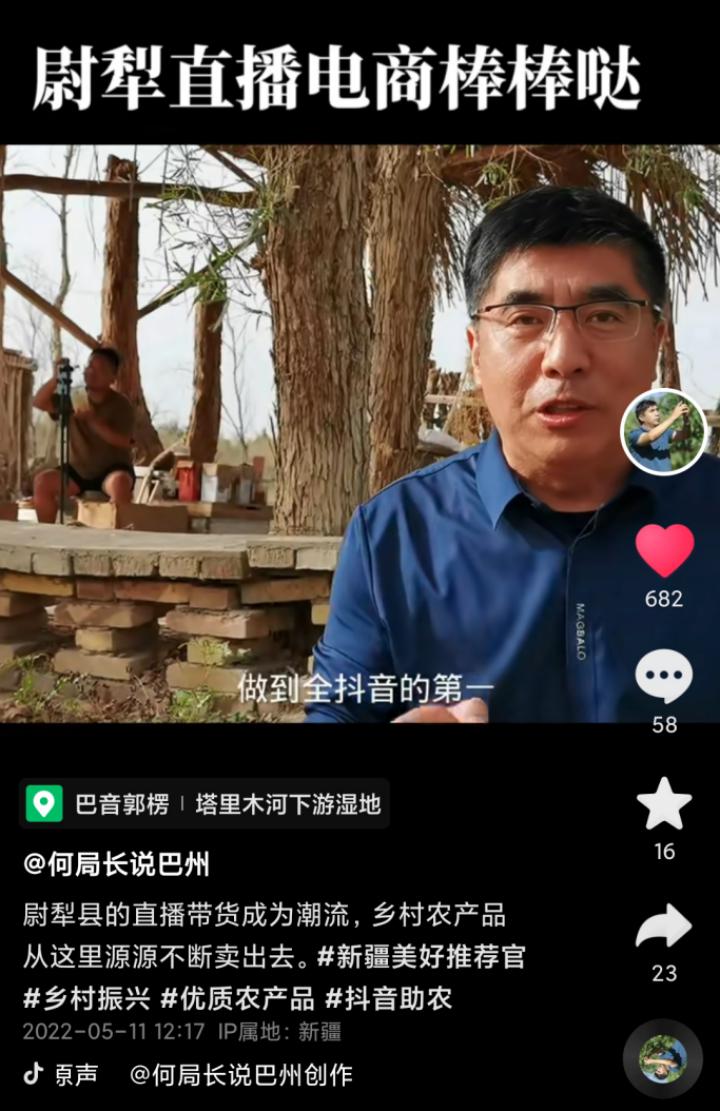Add this video to favorites with the star

(664, 804)
